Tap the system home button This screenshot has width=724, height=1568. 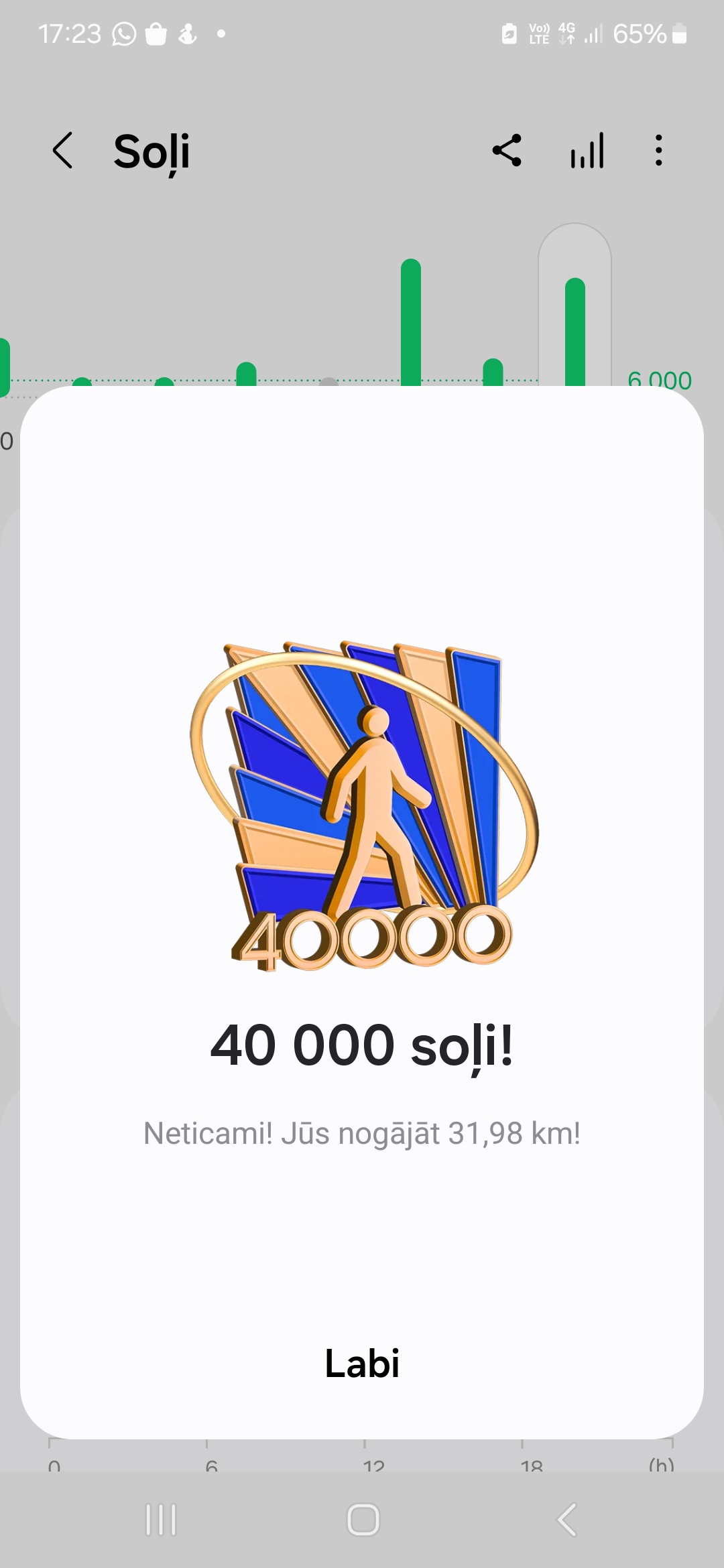pyautogui.click(x=363, y=1519)
